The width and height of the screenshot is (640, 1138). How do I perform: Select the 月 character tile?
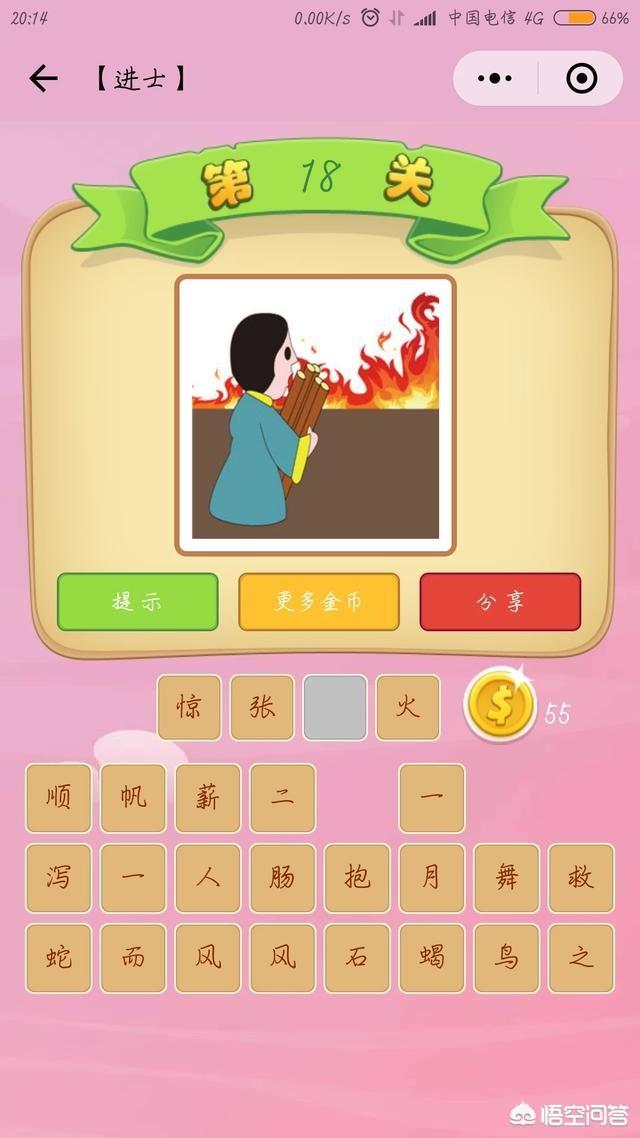pyautogui.click(x=432, y=878)
